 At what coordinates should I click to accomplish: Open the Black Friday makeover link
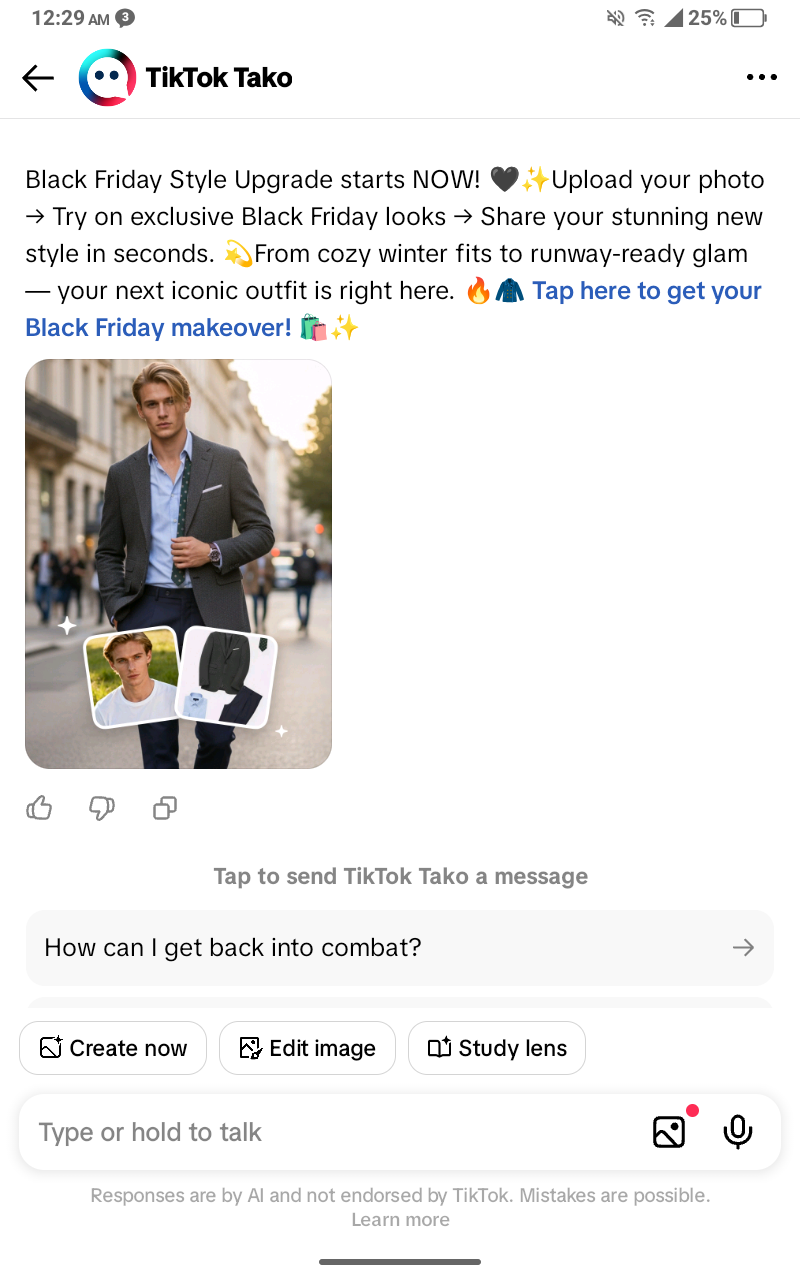pyautogui.click(x=646, y=291)
